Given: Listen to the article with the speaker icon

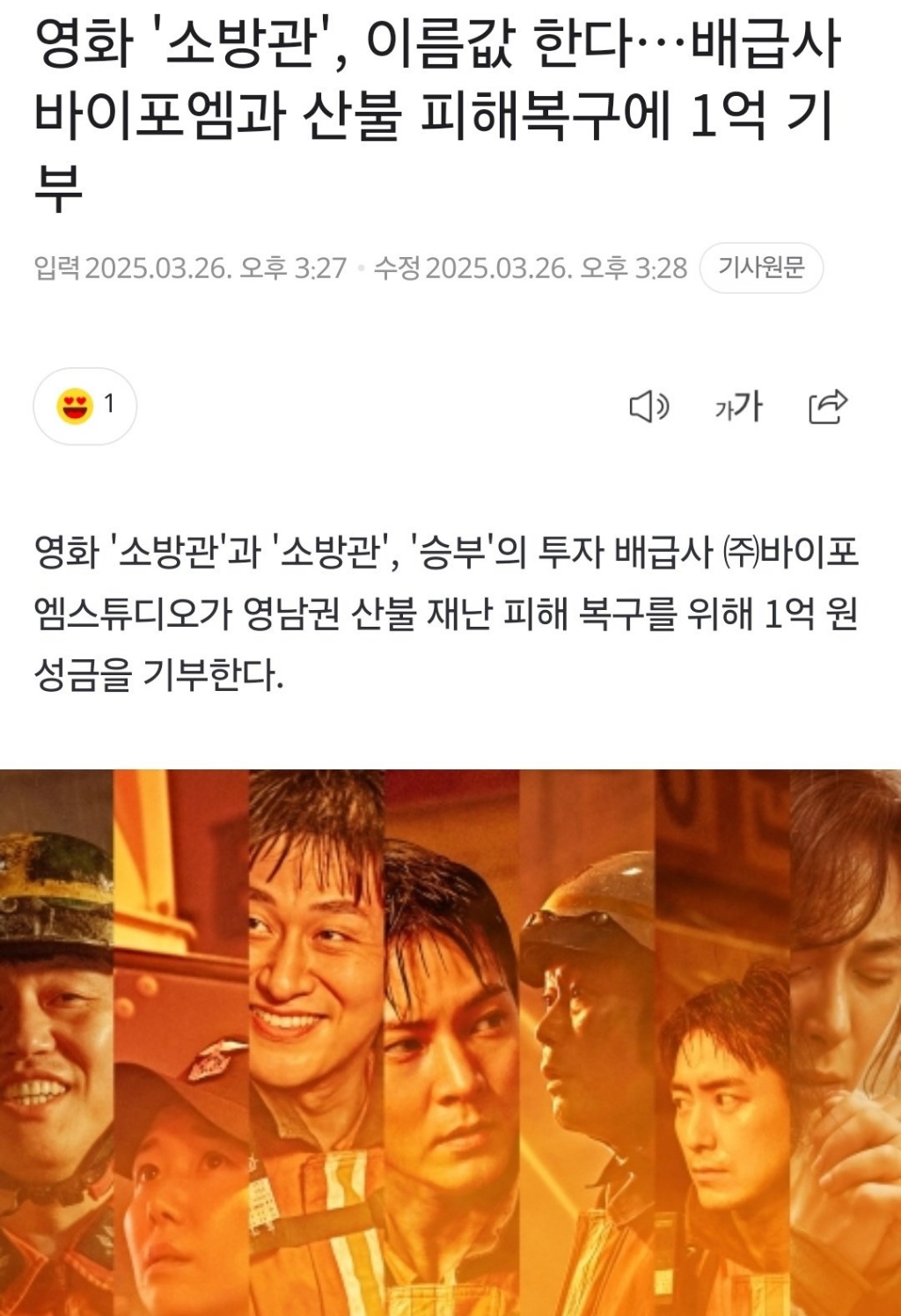Looking at the screenshot, I should click(x=649, y=407).
